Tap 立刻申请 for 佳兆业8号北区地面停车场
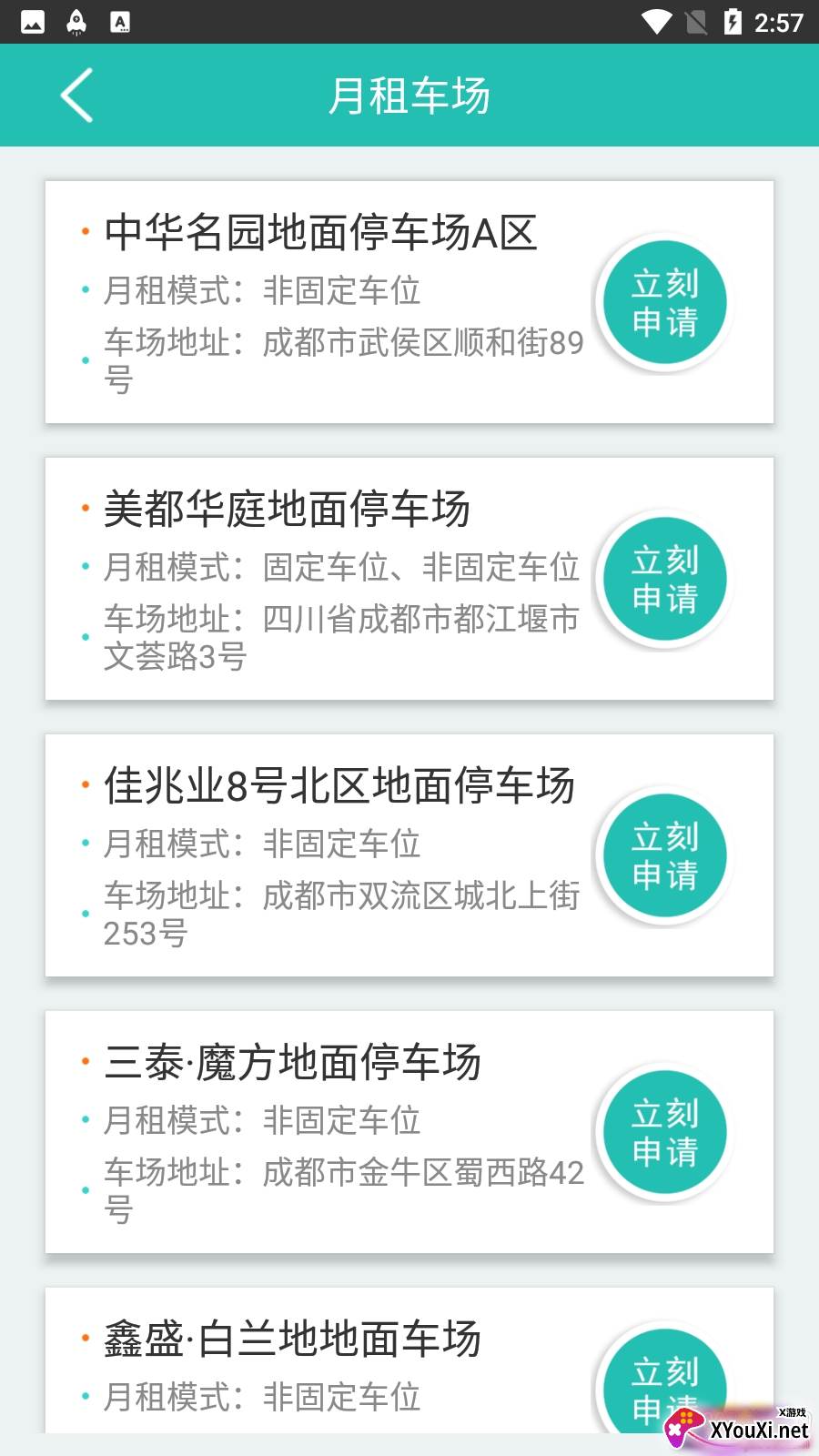The width and height of the screenshot is (819, 1456). pyautogui.click(x=665, y=856)
